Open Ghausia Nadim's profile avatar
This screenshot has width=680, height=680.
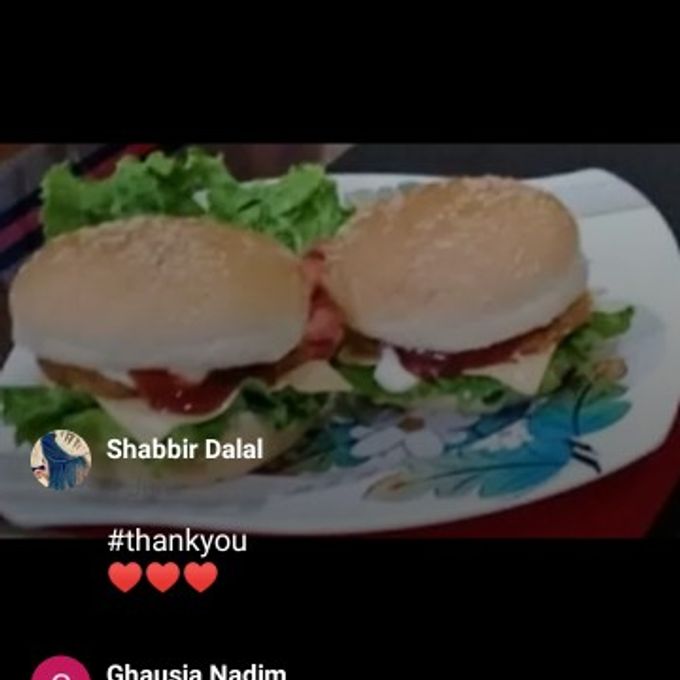61,669
